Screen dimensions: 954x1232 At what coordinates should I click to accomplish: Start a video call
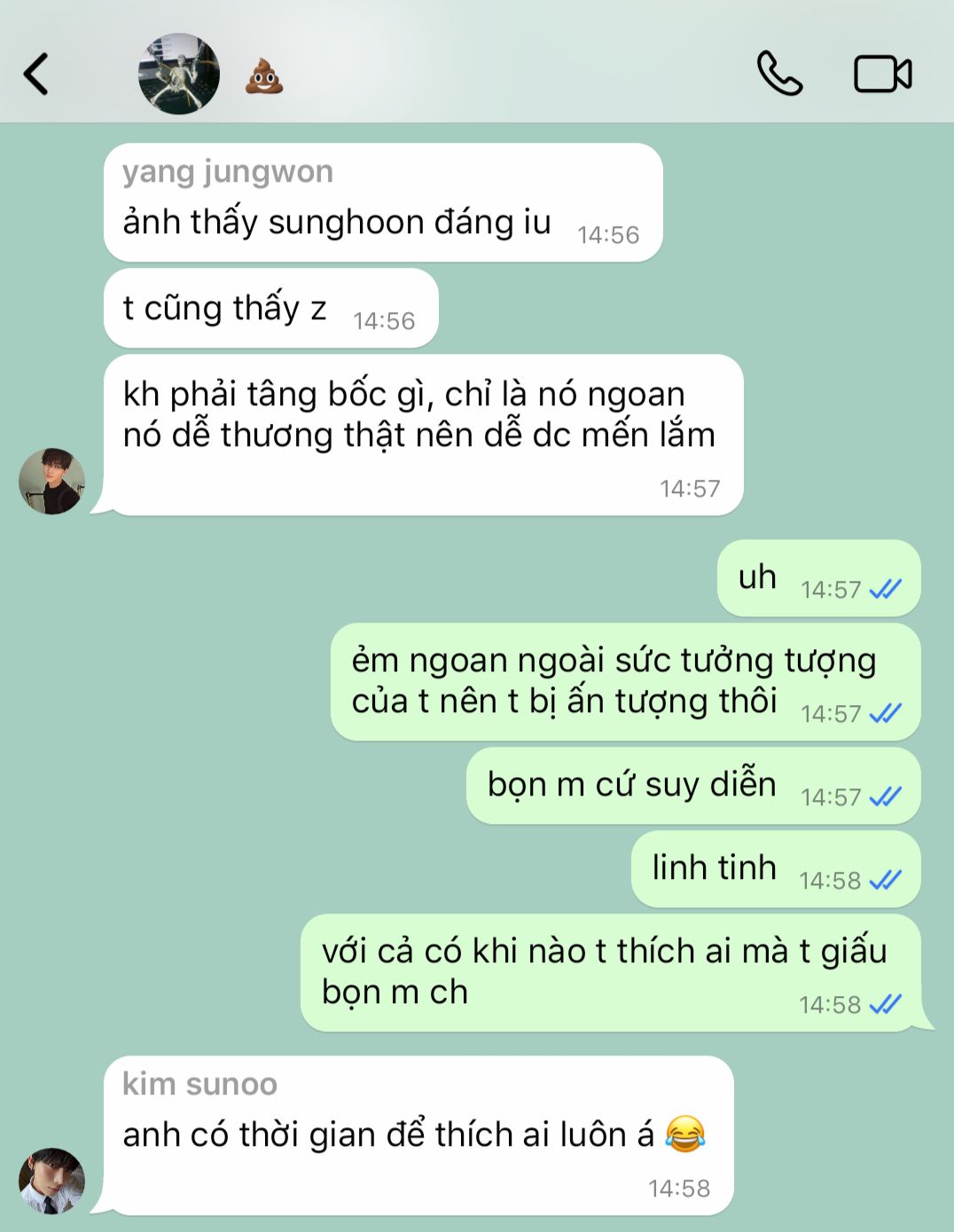[882, 74]
